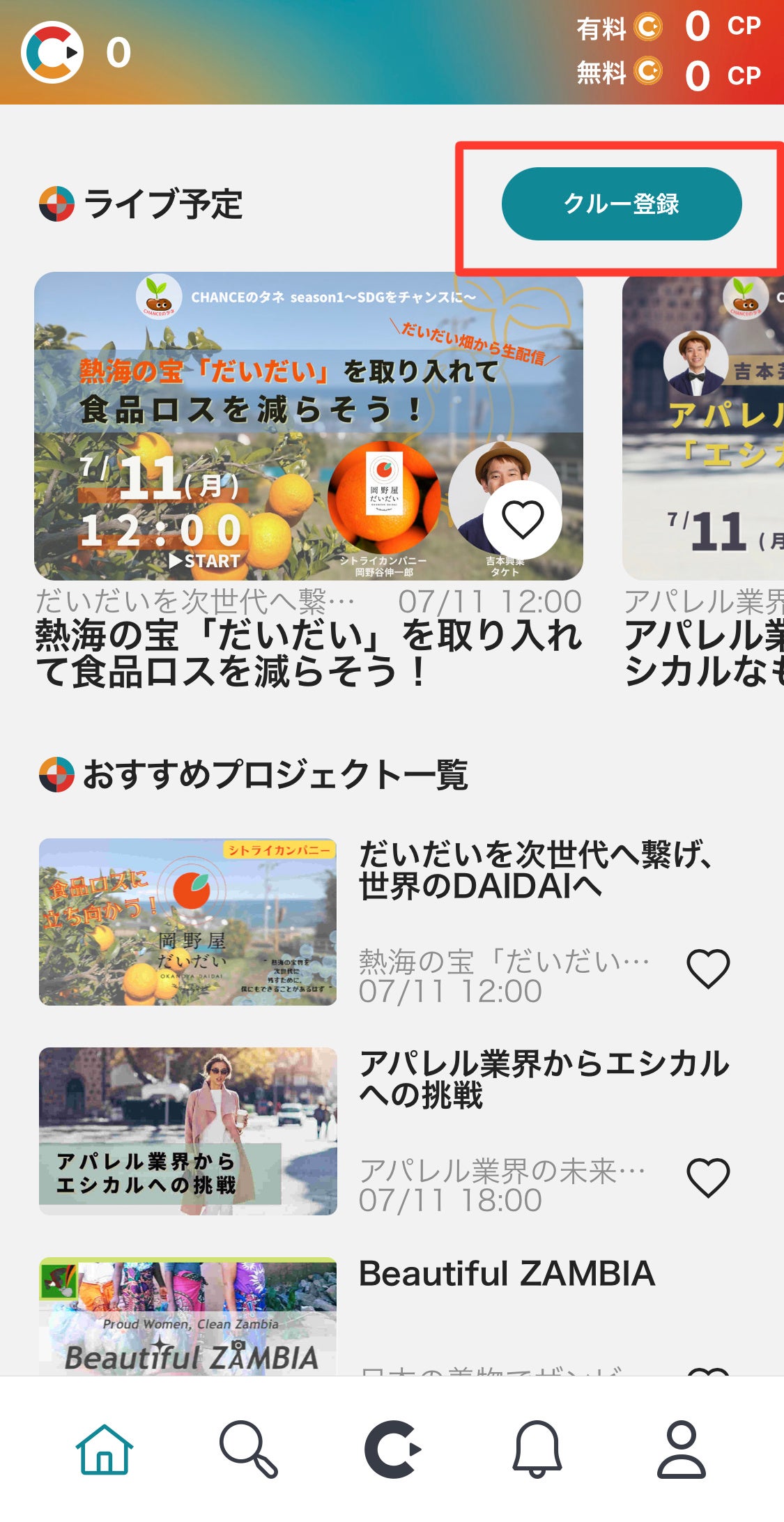Open the 有料 CP balance
The height and width of the screenshot is (1522, 784).
click(x=668, y=28)
